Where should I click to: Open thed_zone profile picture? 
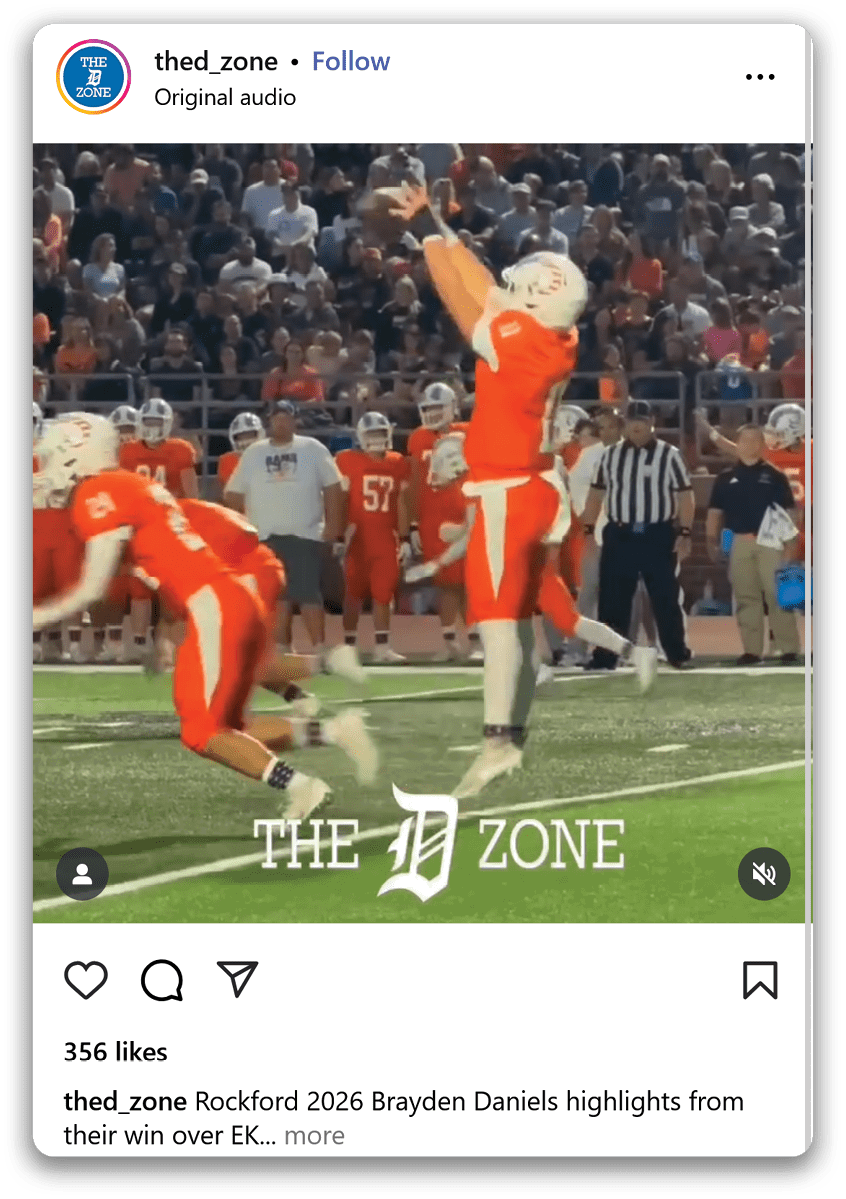(x=95, y=77)
